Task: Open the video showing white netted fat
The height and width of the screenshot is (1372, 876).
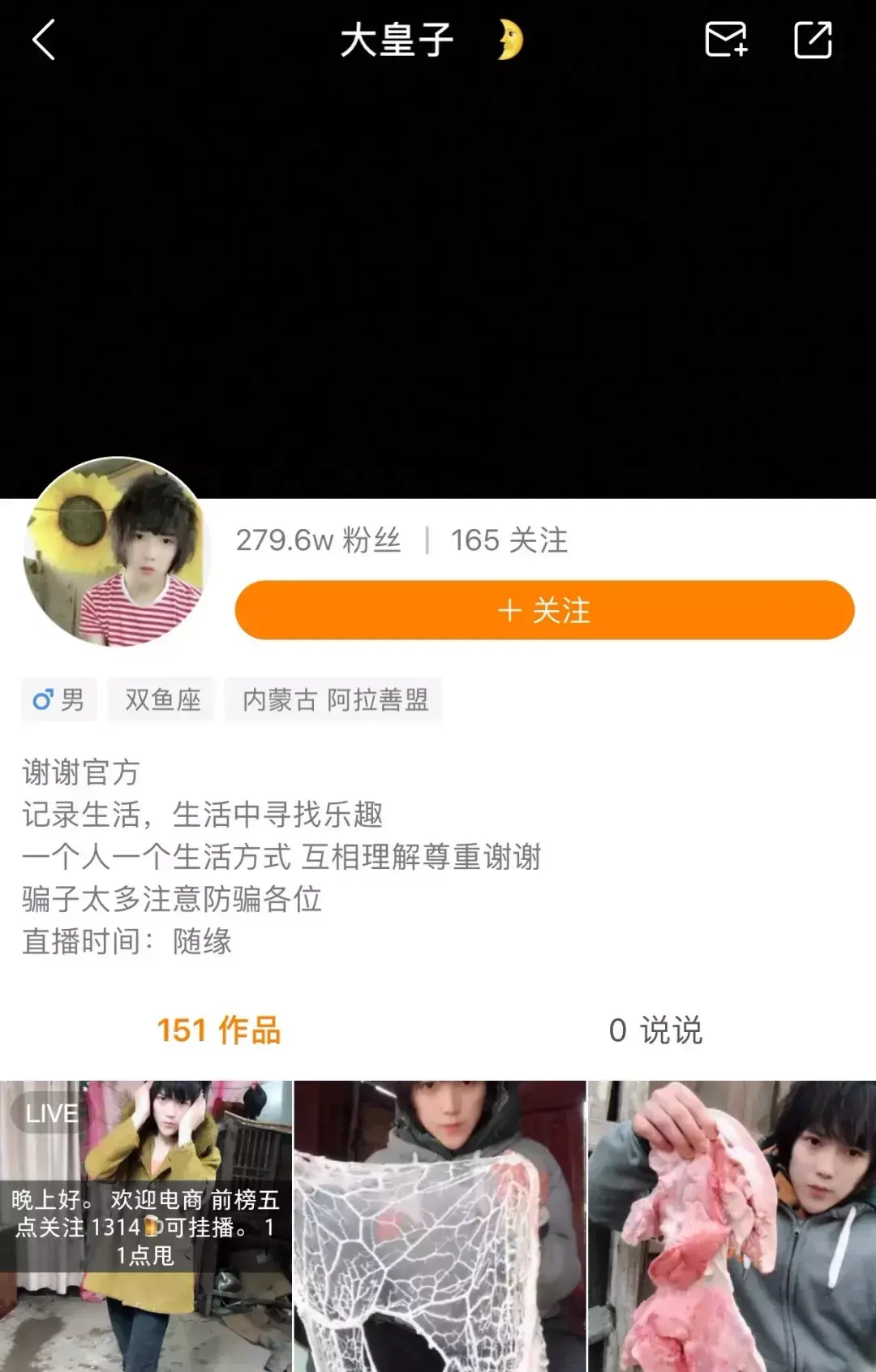Action: pos(439,1225)
